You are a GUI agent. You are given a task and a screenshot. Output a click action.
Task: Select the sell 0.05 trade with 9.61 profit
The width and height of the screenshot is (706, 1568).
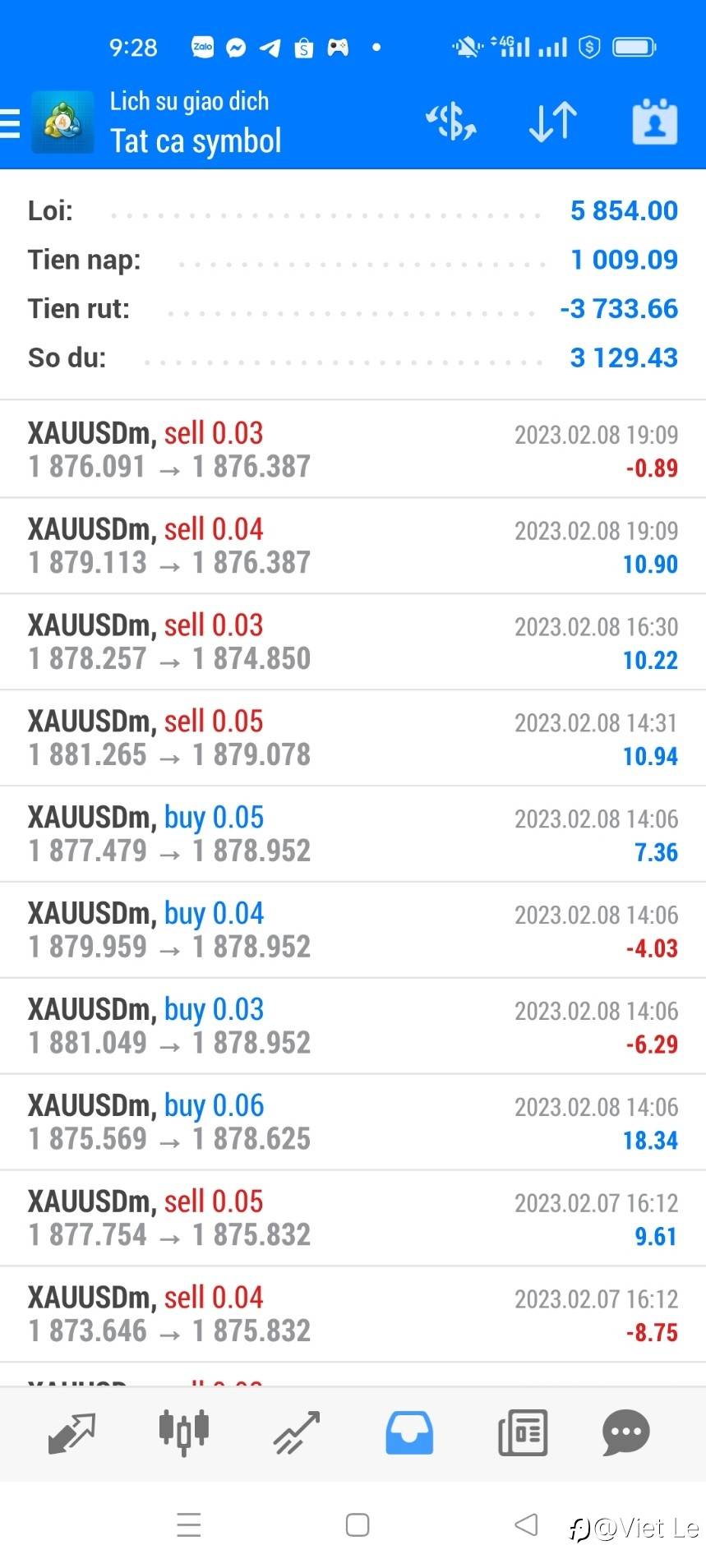[353, 1219]
